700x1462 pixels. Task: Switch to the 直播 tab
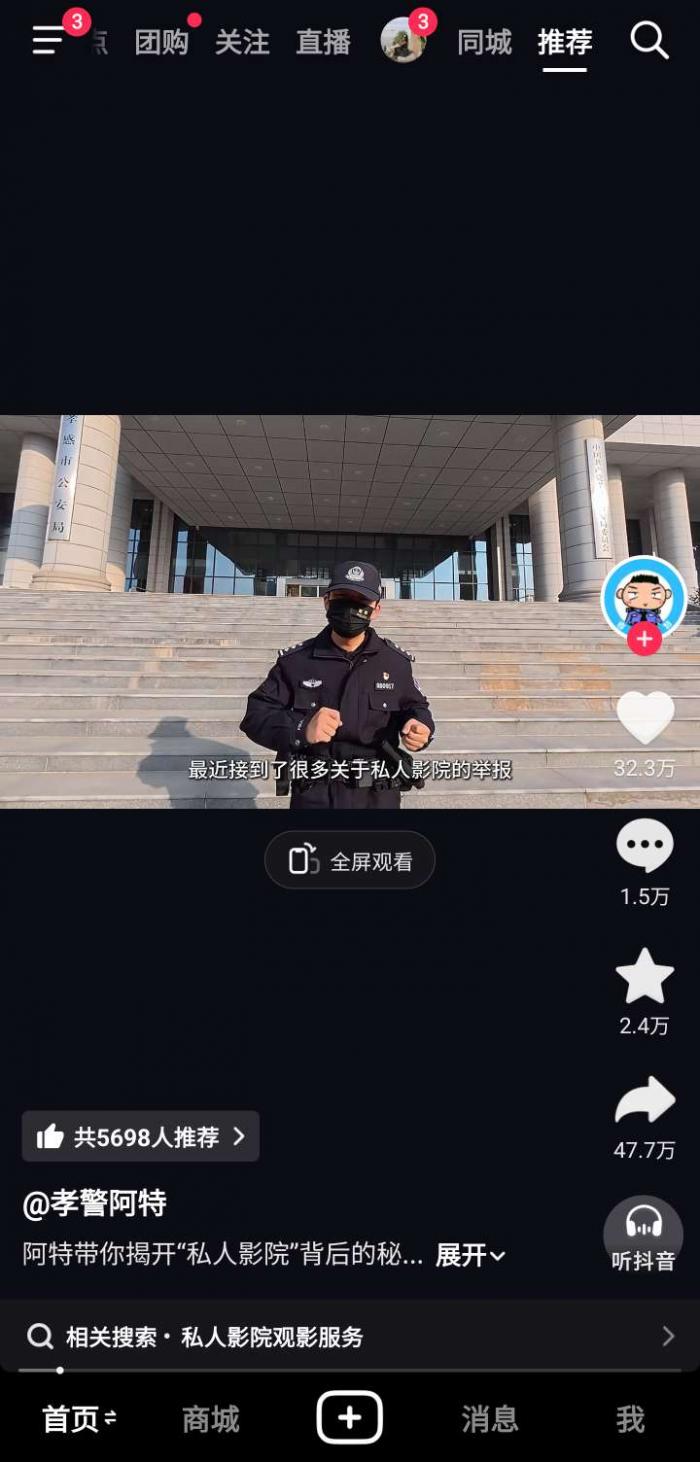[x=323, y=42]
